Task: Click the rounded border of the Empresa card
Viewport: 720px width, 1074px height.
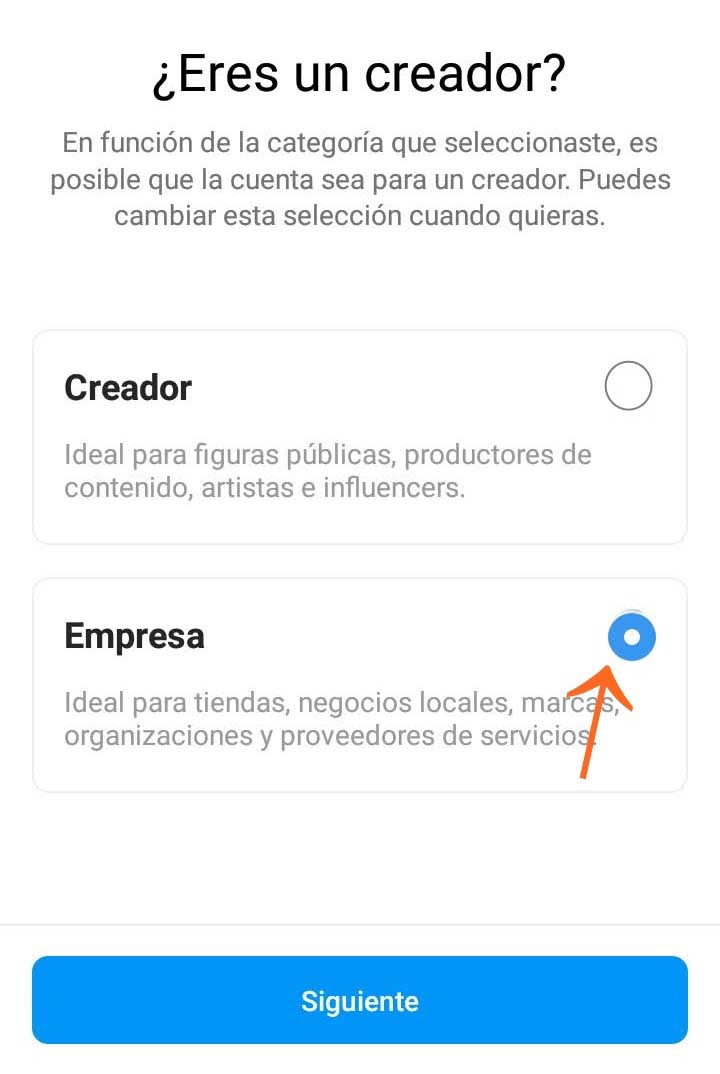Action: click(360, 578)
